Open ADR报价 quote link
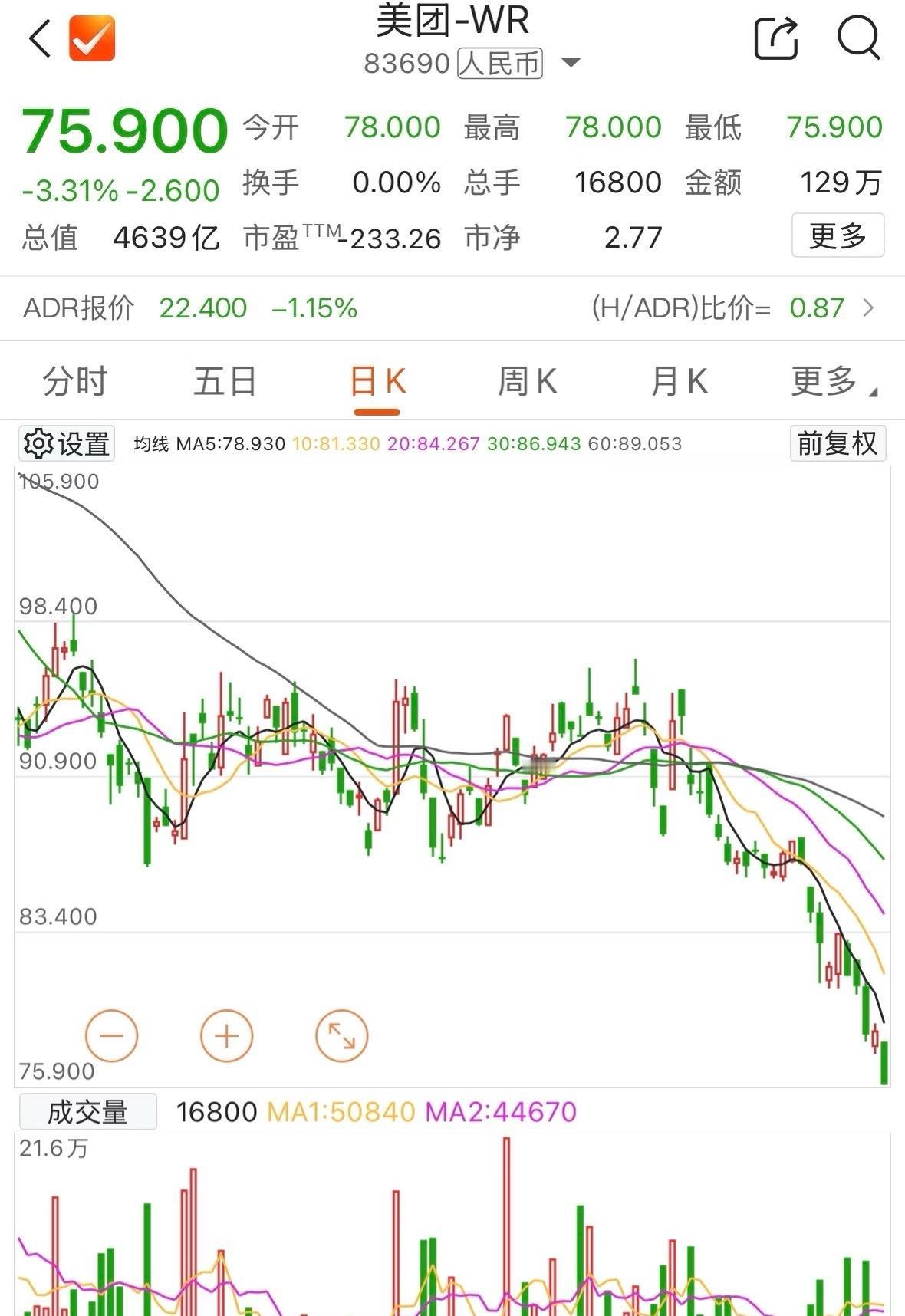 coord(79,308)
